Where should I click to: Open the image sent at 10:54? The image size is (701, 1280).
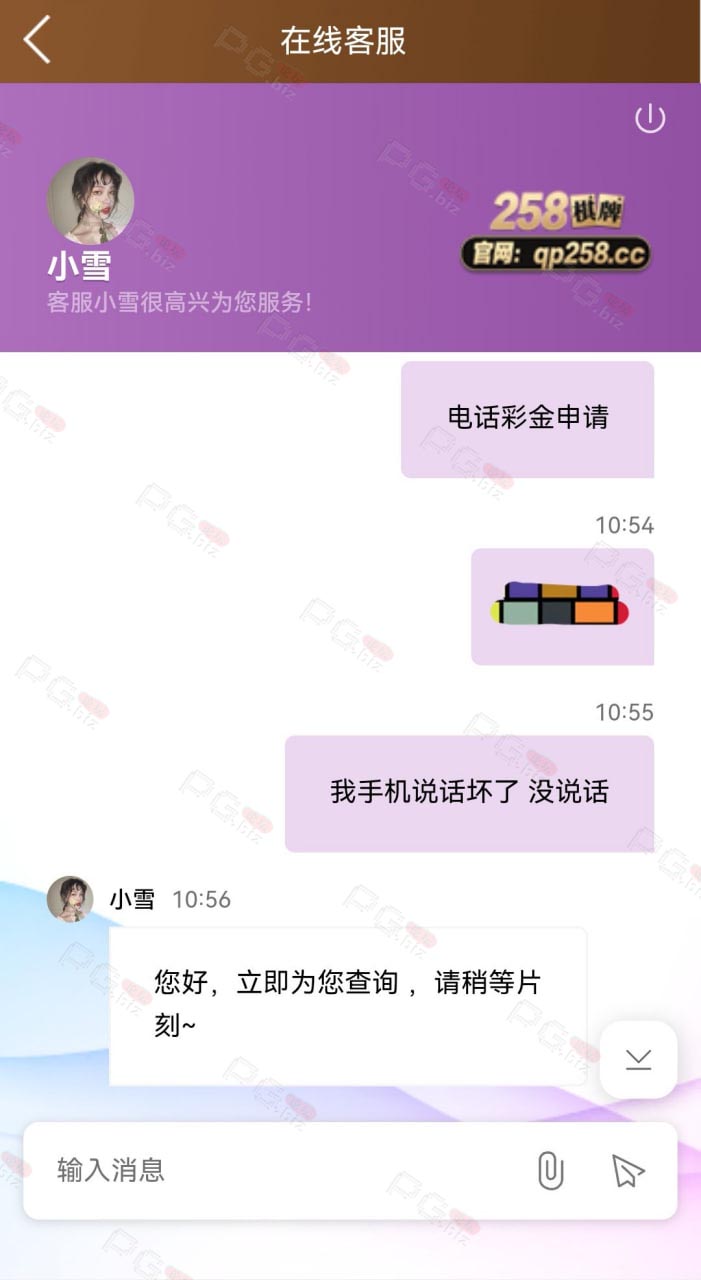click(563, 606)
